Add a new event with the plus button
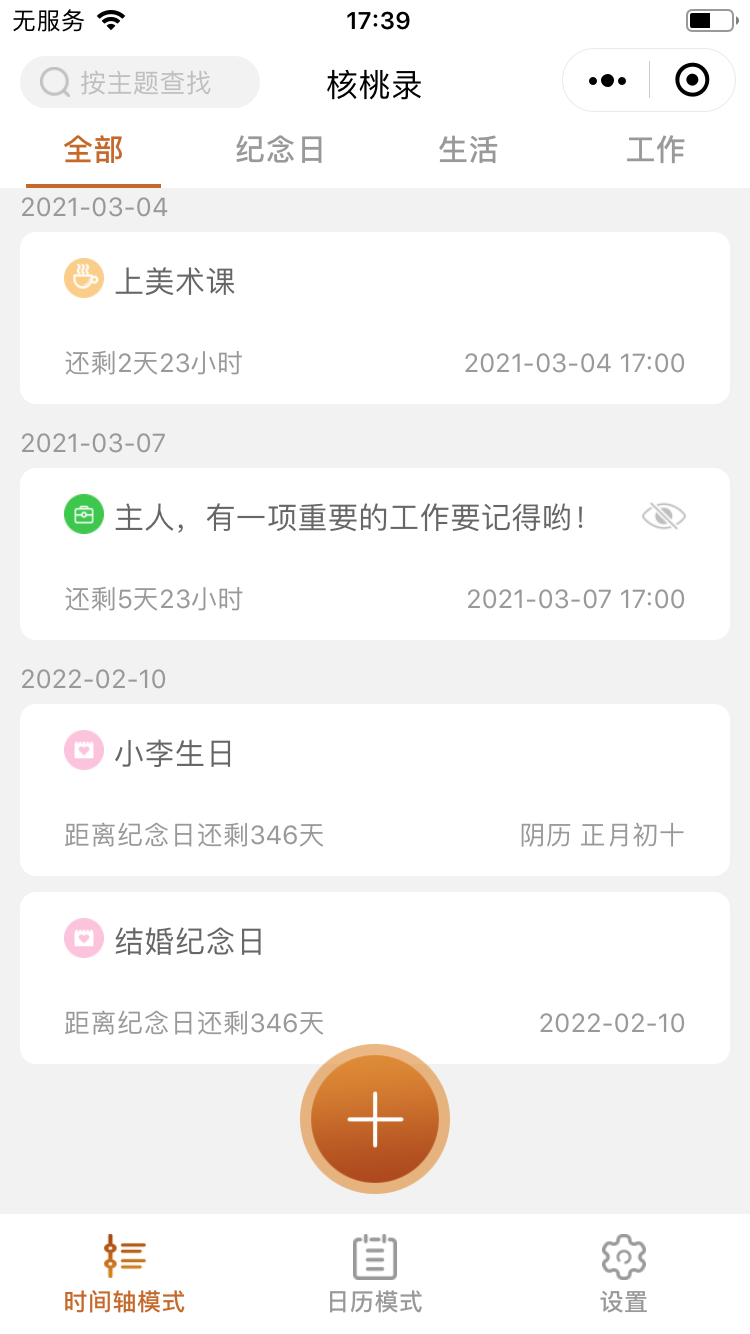750x1334 pixels. 375,1119
